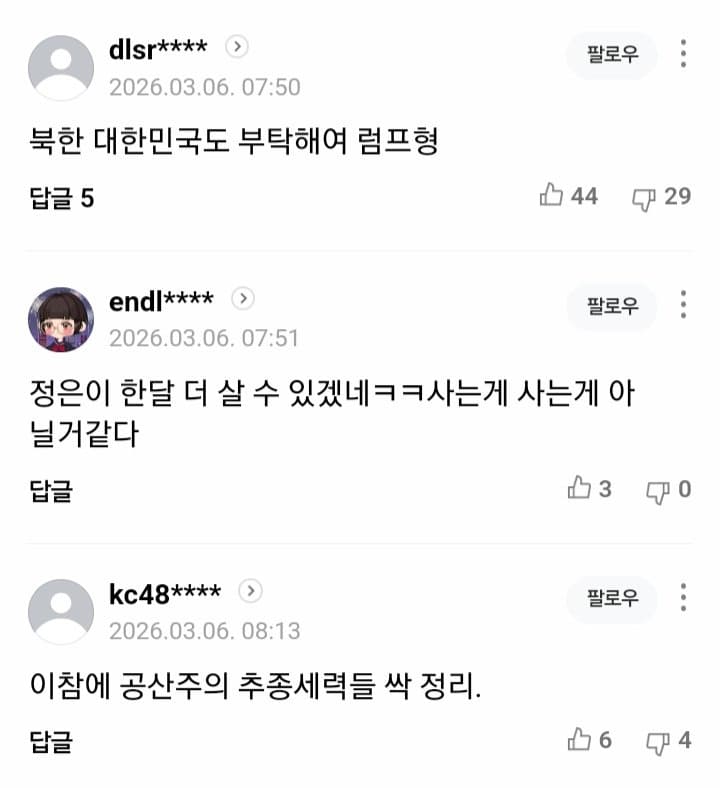Viewport: 720px width, 788px height.
Task: Reply to the endl**** comment
Action: click(x=50, y=490)
